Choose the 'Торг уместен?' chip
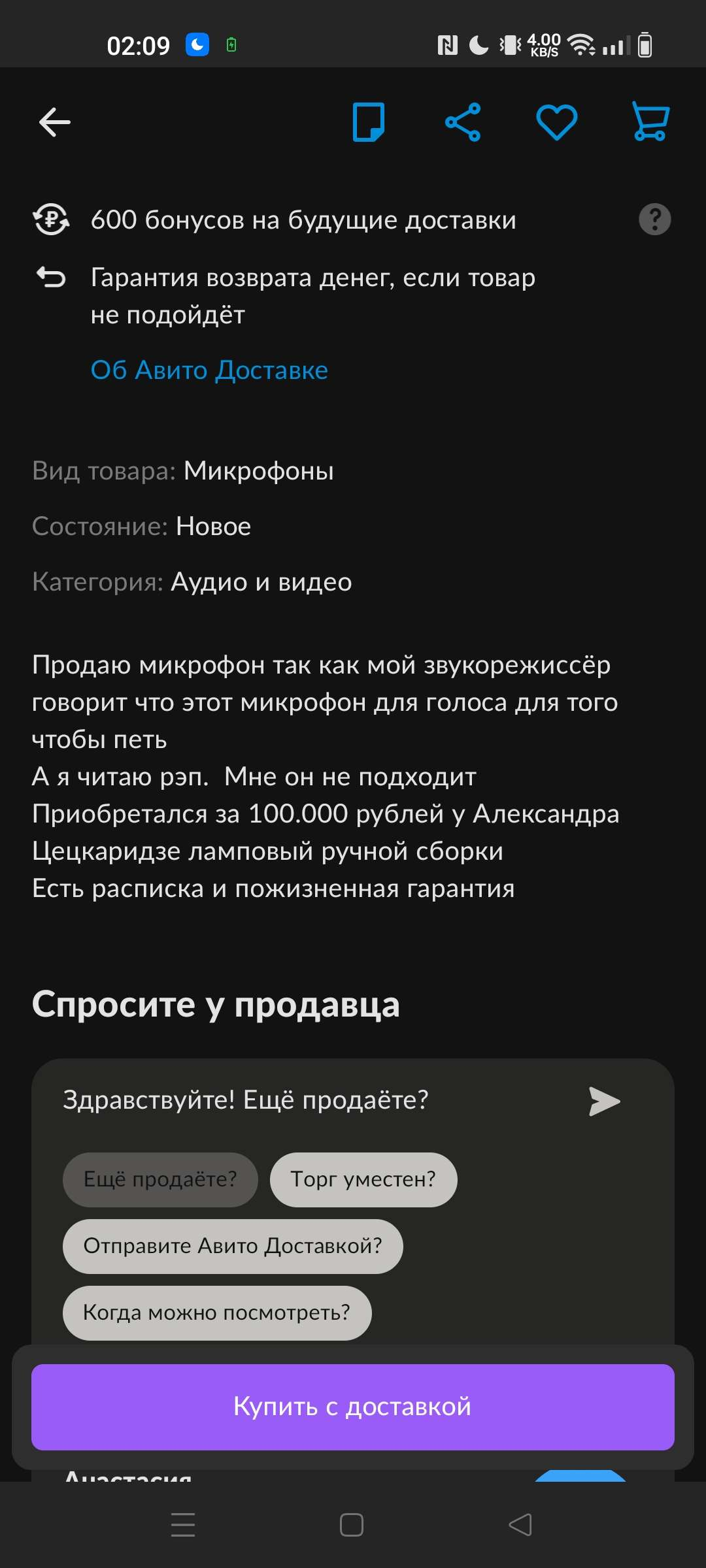The image size is (706, 1568). click(363, 1179)
